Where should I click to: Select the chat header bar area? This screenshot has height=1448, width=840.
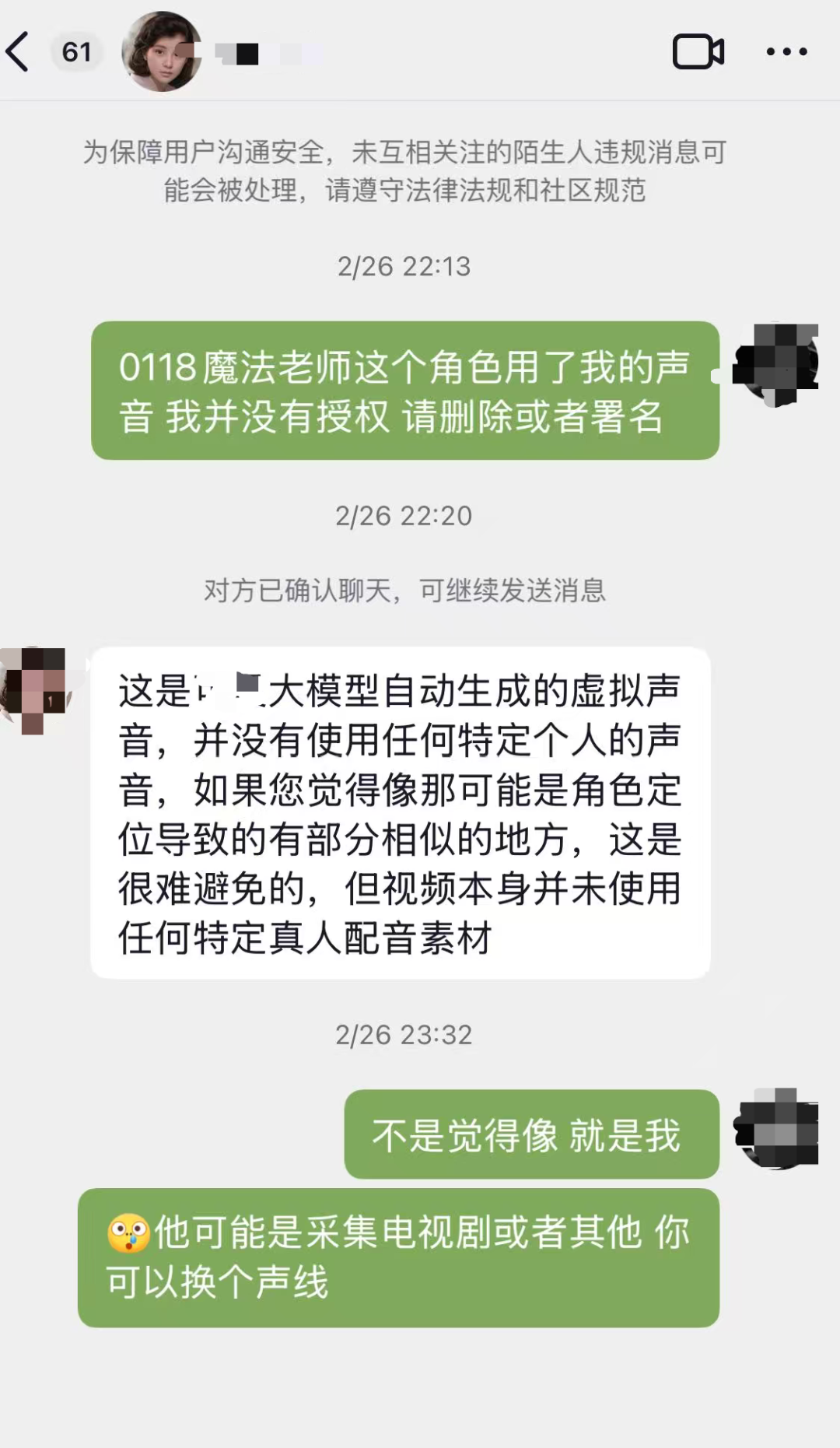pos(420,51)
